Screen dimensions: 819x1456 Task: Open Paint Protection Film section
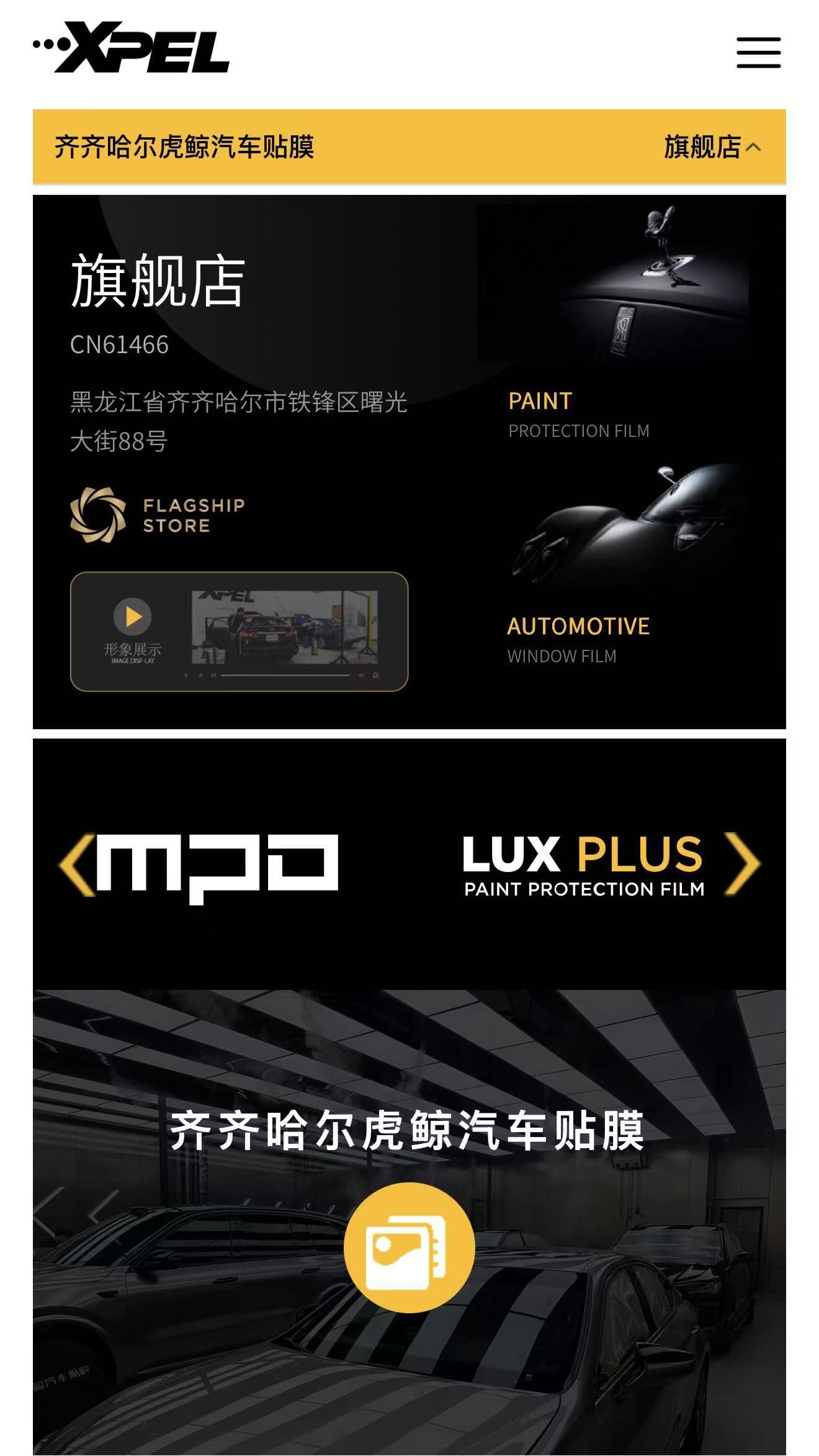pyautogui.click(x=578, y=414)
